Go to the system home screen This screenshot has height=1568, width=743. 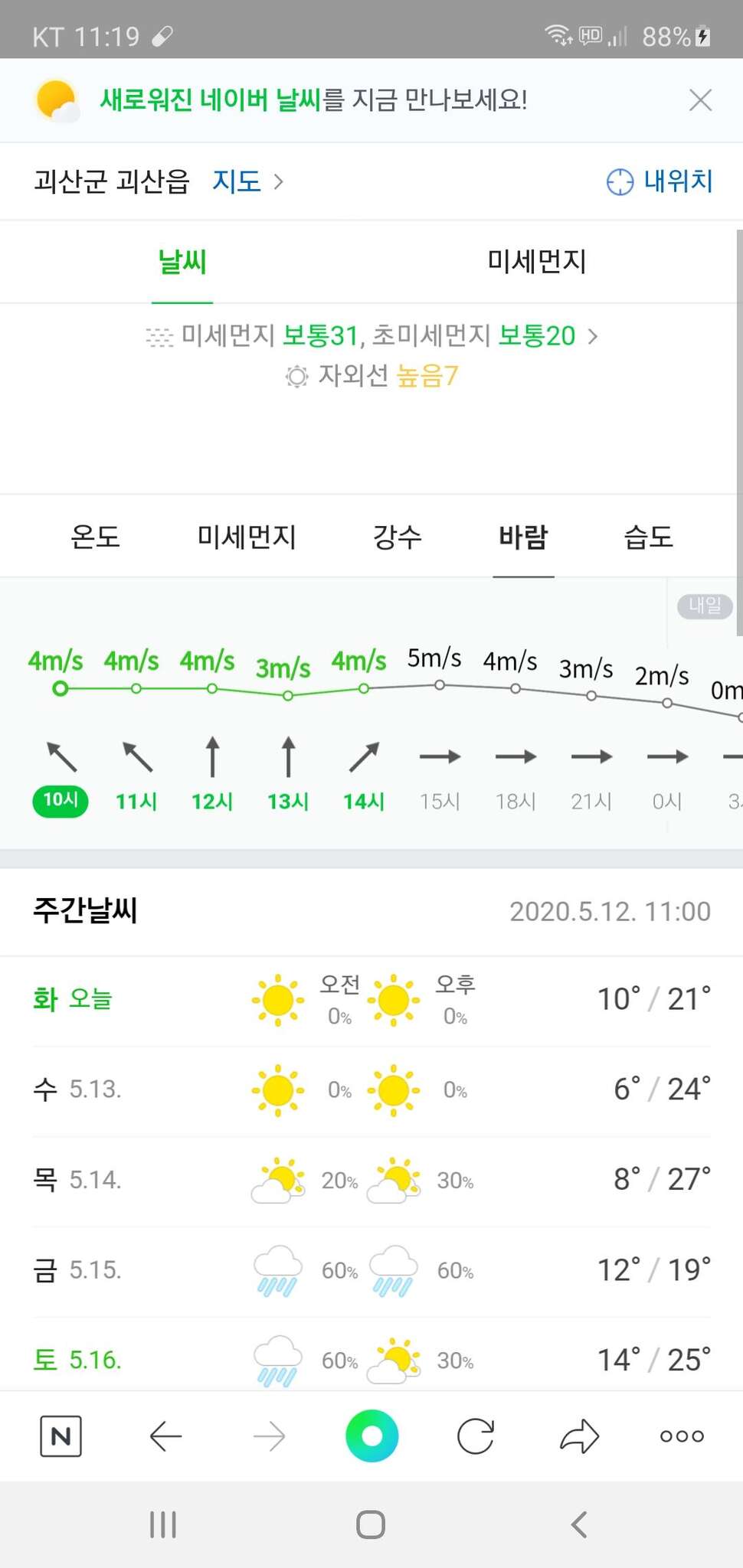(x=371, y=1524)
